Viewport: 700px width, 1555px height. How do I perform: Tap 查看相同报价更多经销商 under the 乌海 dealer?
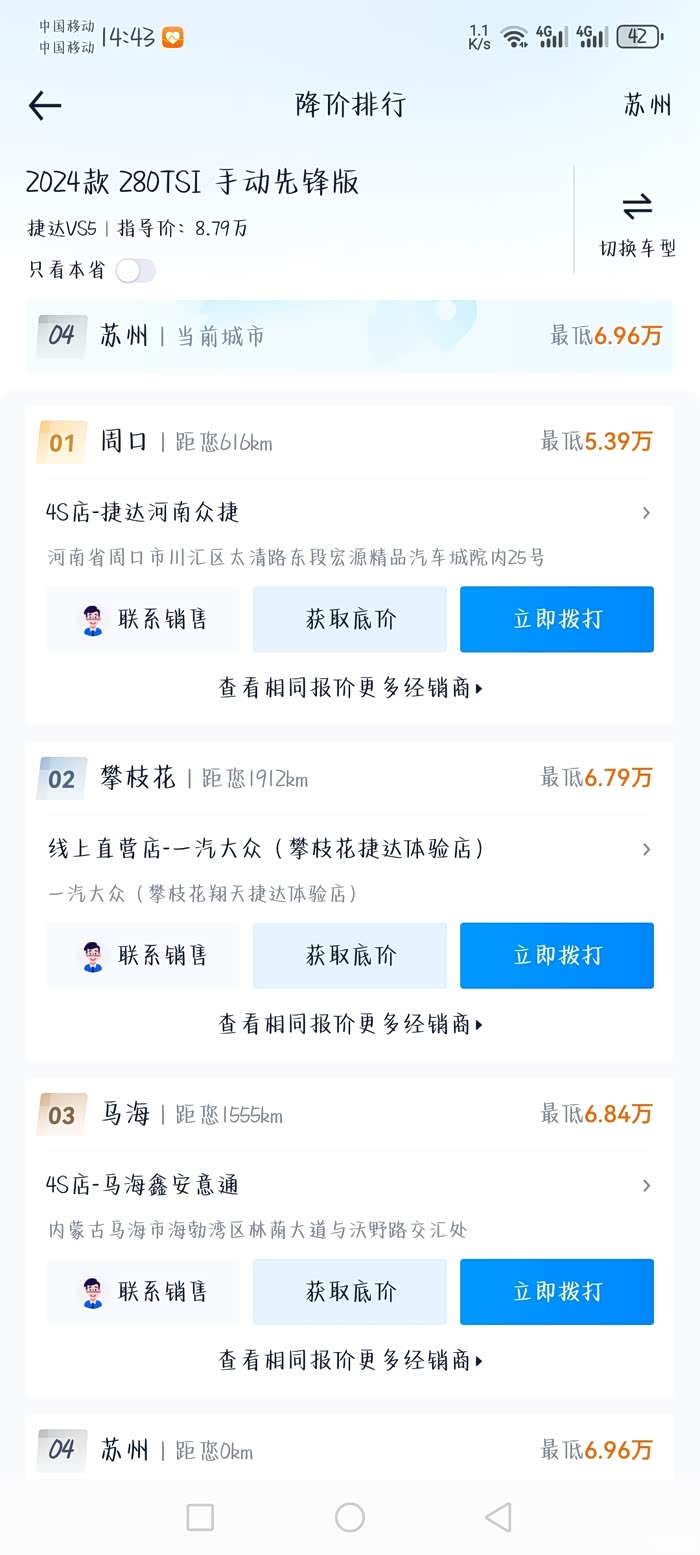[x=350, y=1360]
